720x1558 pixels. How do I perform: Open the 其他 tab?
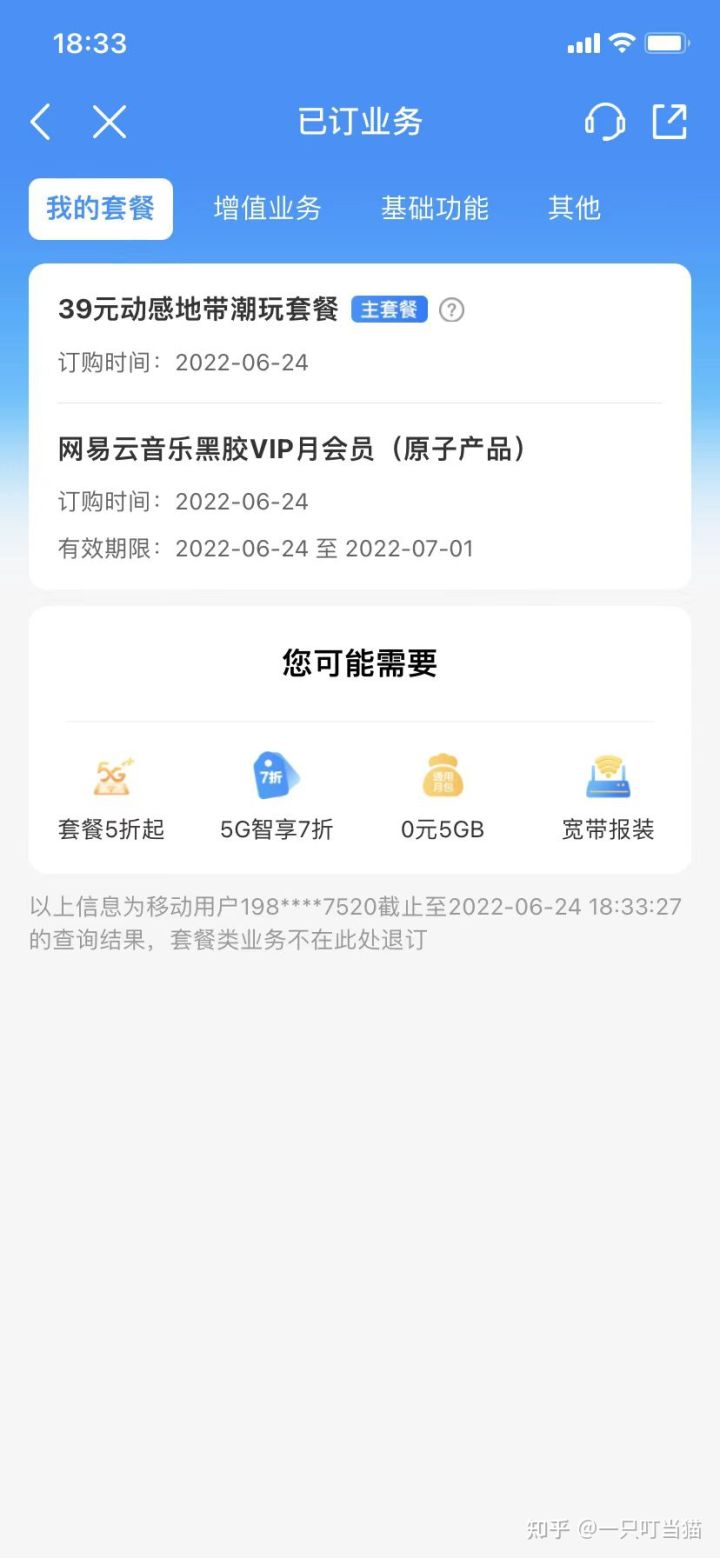coord(573,208)
